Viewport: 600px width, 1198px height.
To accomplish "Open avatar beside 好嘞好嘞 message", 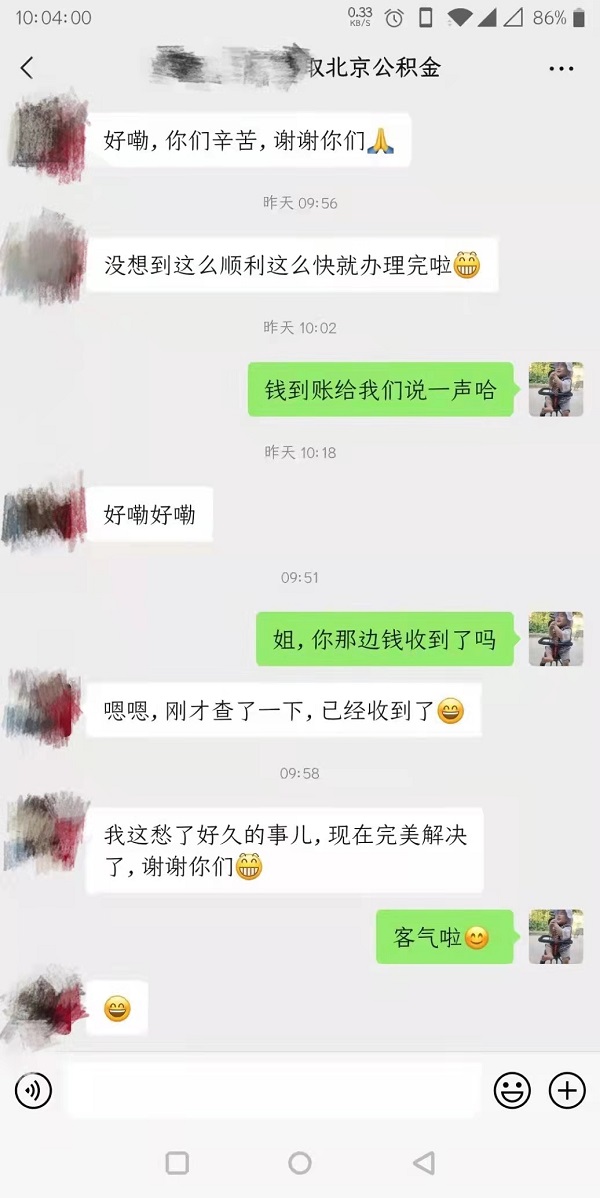I will [x=43, y=515].
